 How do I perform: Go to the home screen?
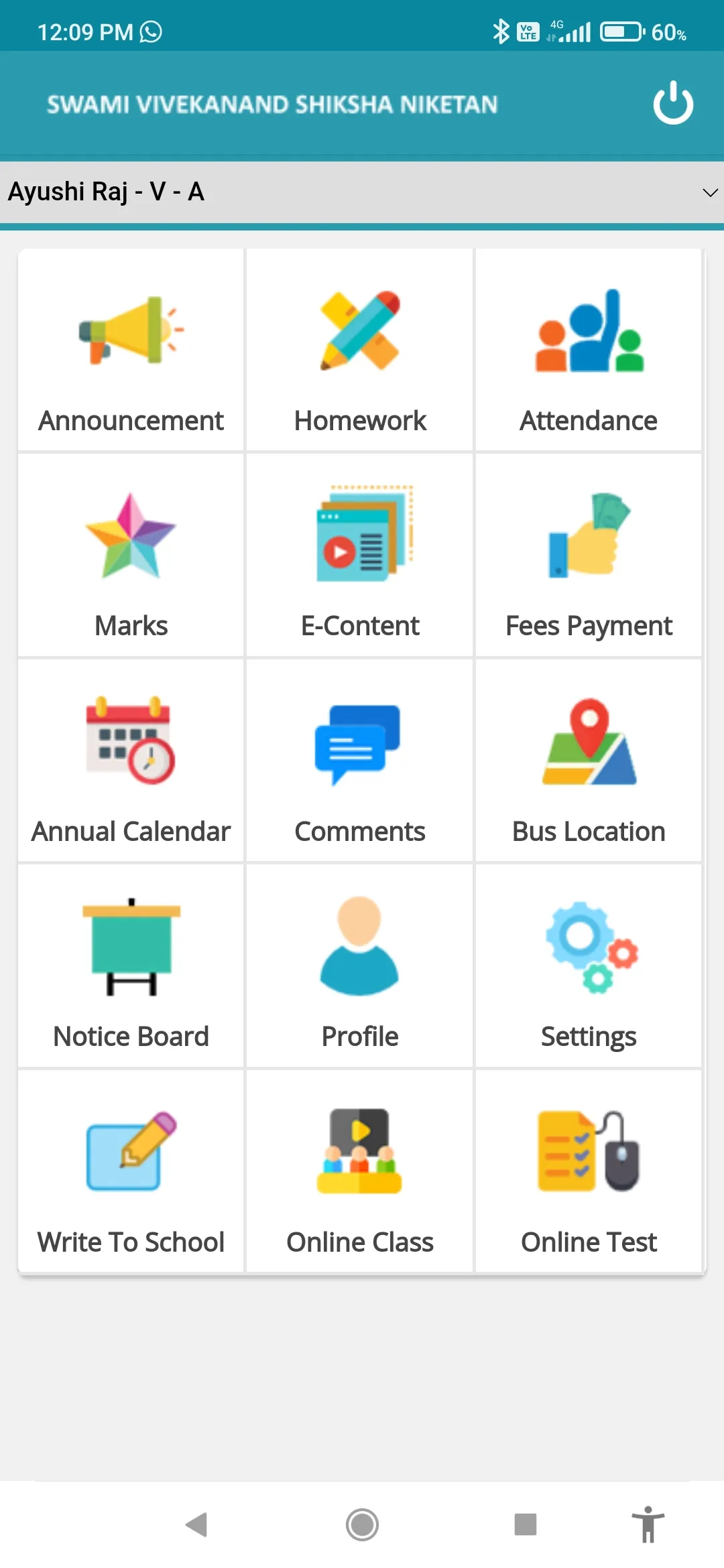362,1524
